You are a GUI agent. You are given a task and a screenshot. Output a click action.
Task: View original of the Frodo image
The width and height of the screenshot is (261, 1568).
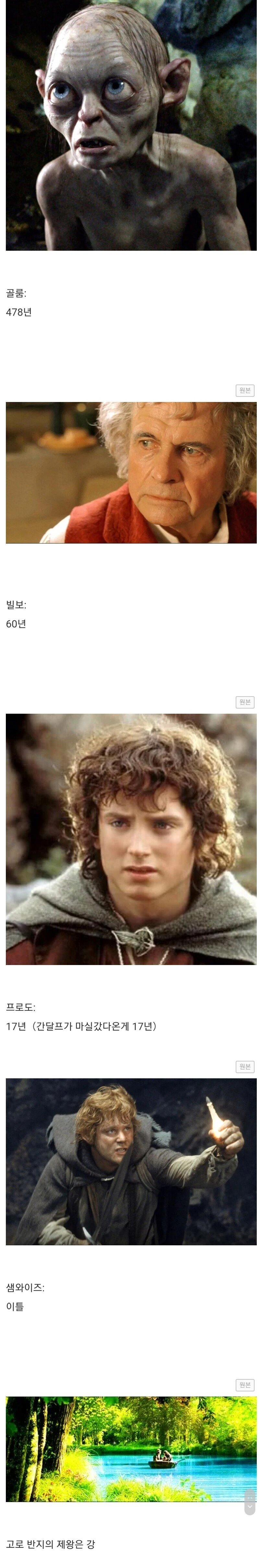[x=244, y=702]
